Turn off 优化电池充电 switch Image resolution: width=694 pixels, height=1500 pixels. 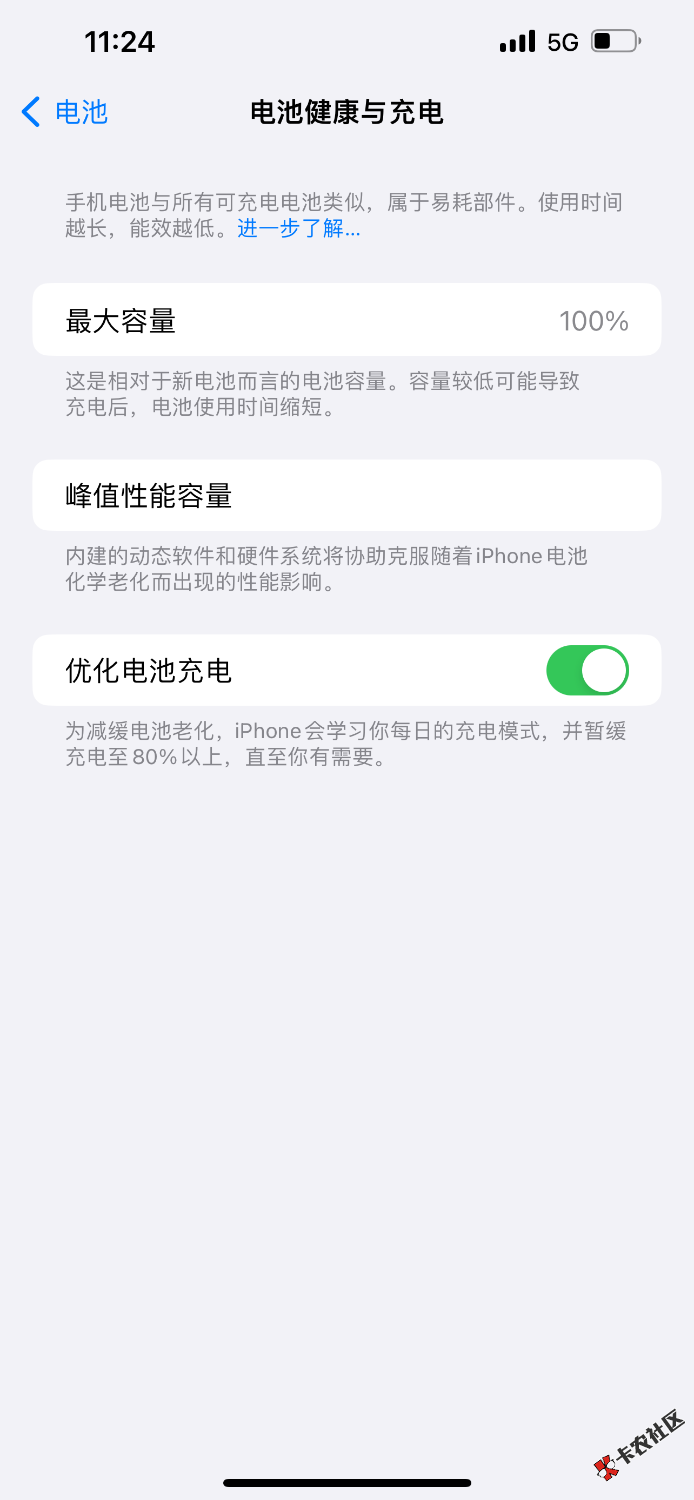[x=587, y=670]
